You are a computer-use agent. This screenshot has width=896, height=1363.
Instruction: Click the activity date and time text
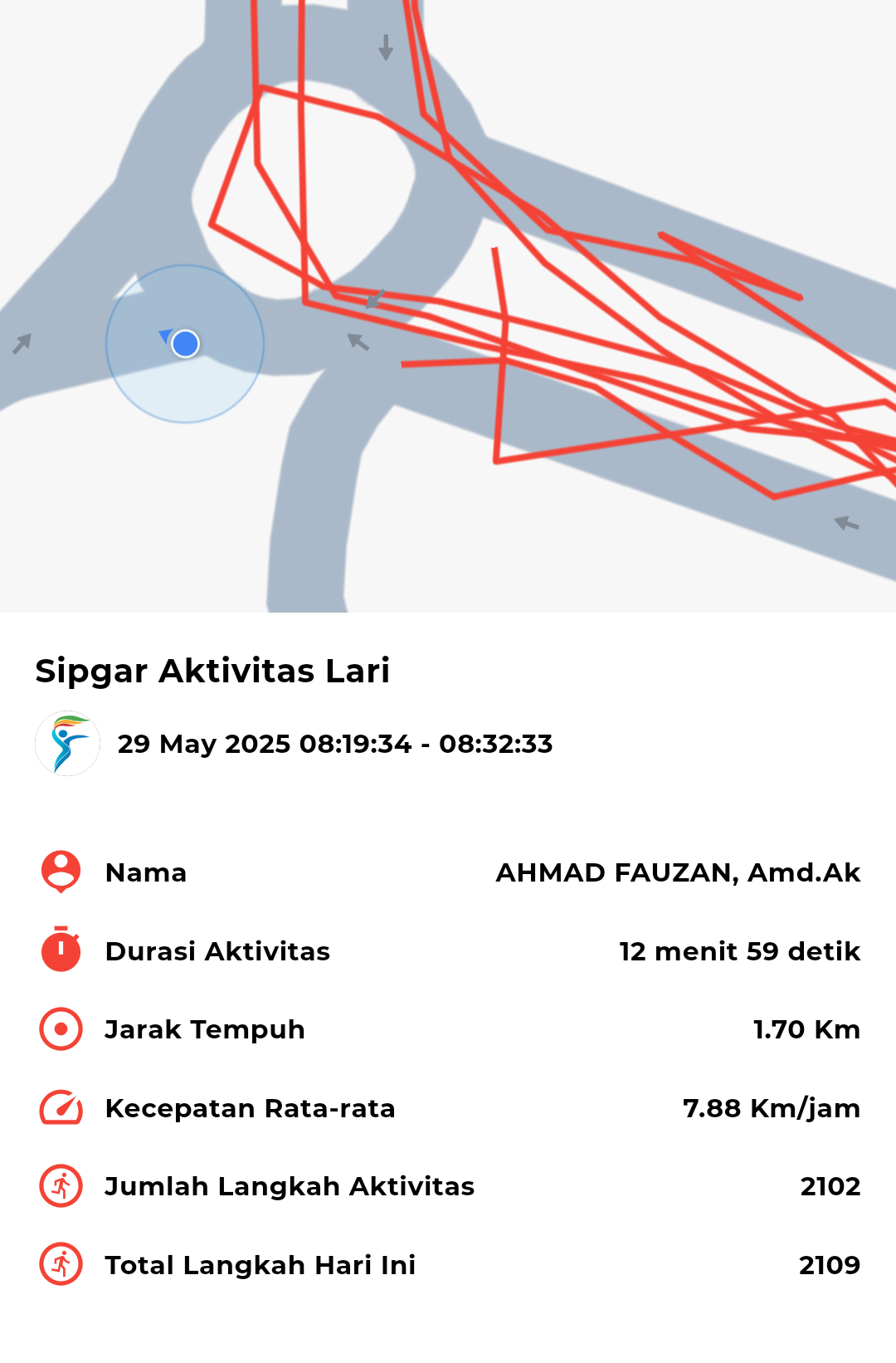336,745
